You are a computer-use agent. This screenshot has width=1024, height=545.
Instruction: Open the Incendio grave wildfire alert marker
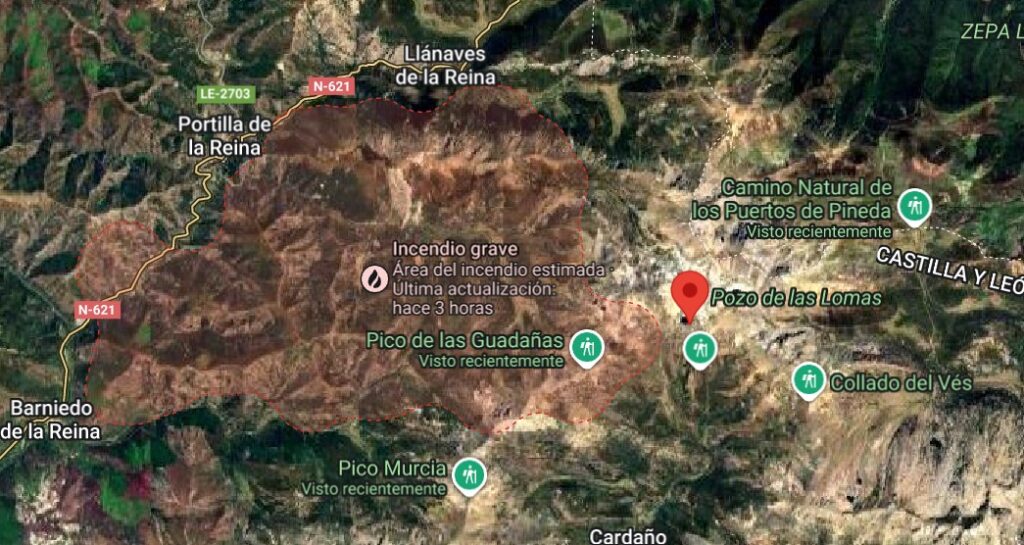(375, 275)
